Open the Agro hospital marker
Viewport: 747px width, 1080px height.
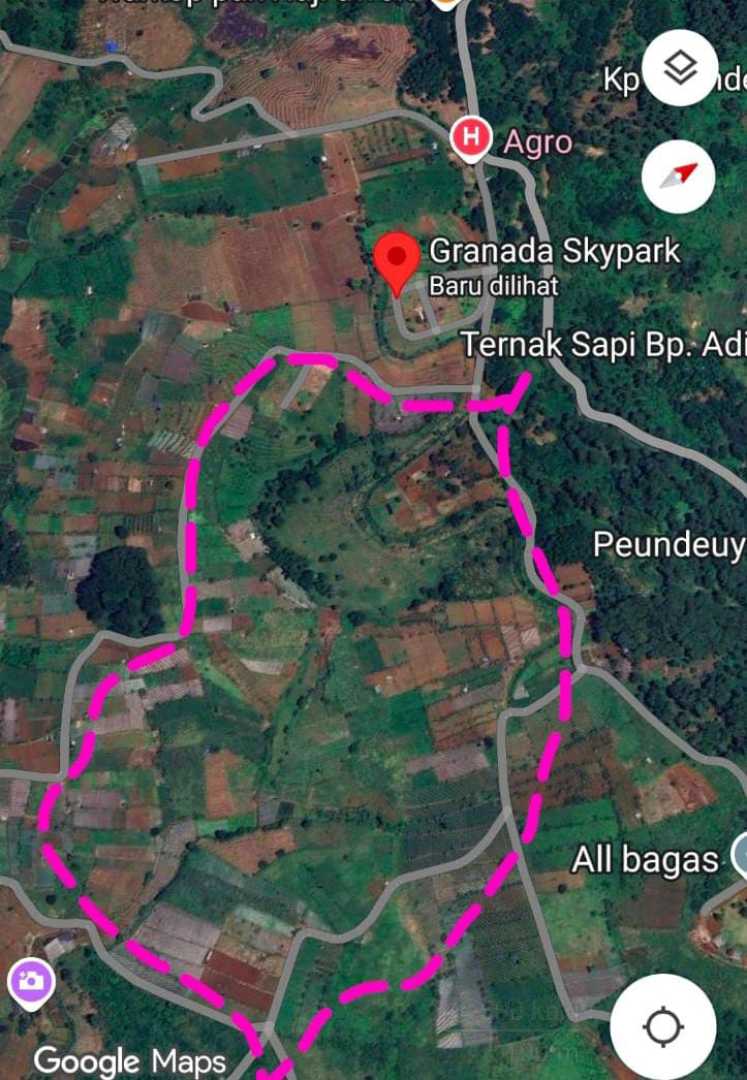click(470, 138)
